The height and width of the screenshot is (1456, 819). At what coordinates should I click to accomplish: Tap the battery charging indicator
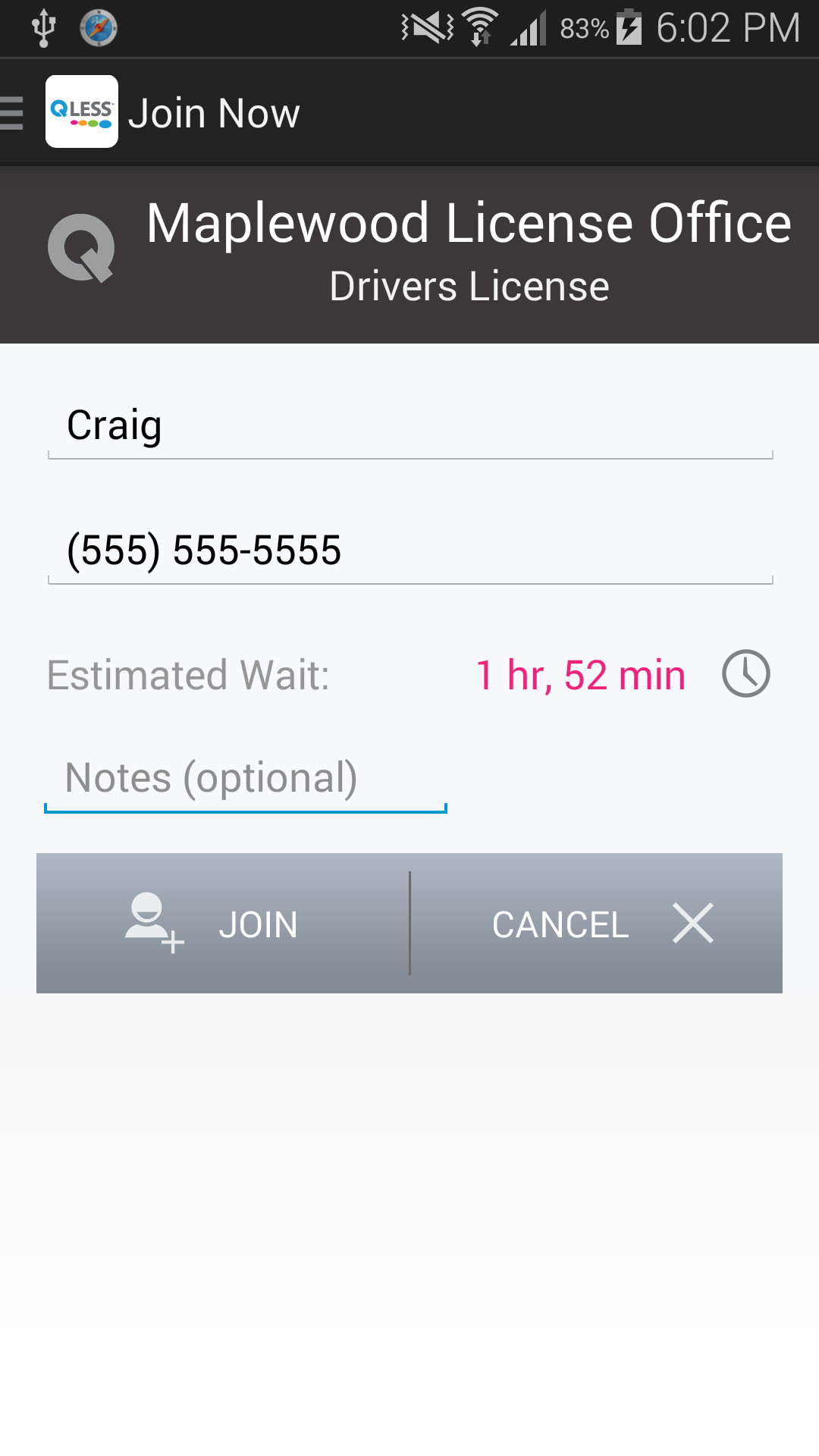[629, 27]
